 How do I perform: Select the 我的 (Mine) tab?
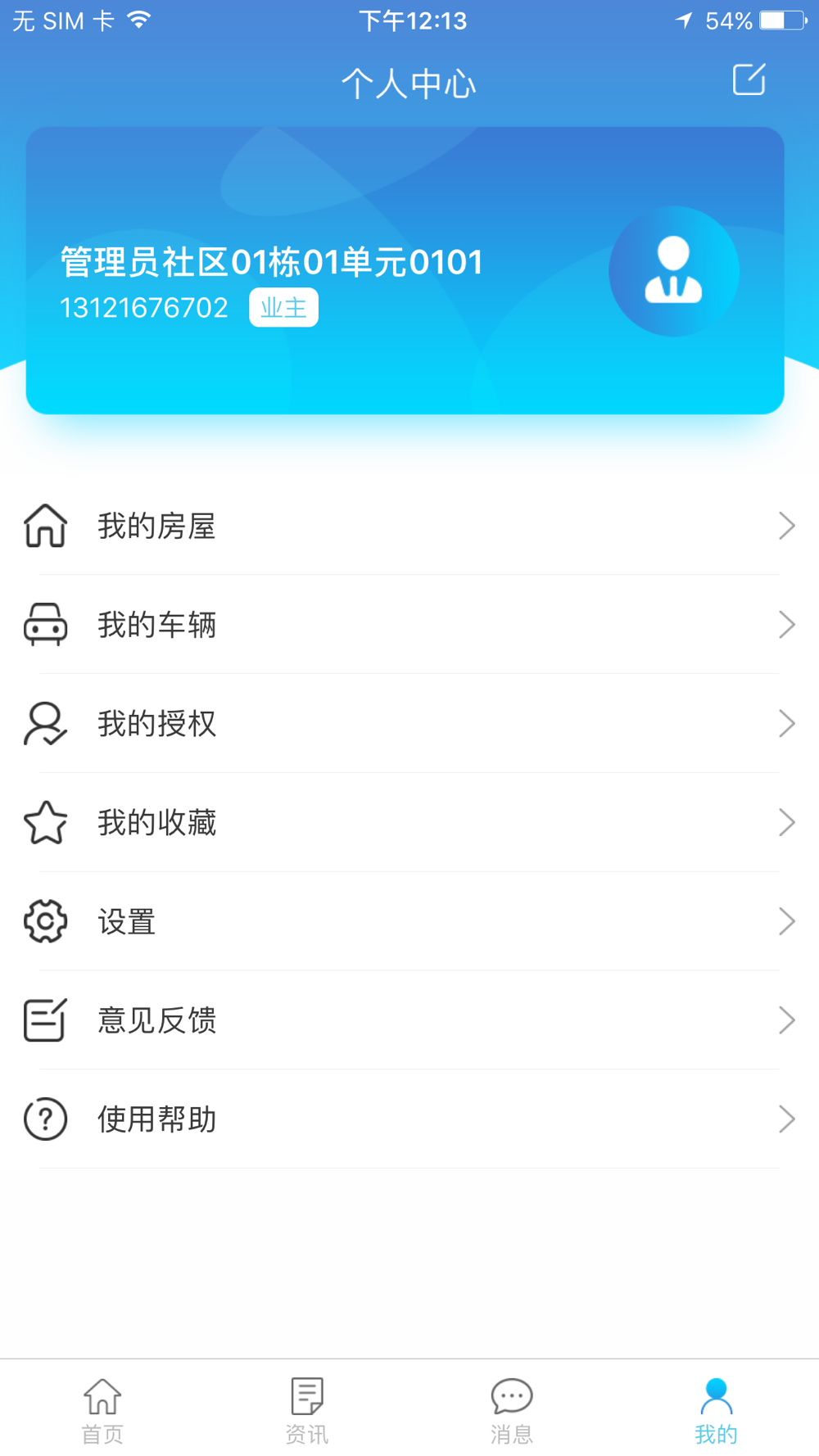pyautogui.click(x=716, y=1410)
